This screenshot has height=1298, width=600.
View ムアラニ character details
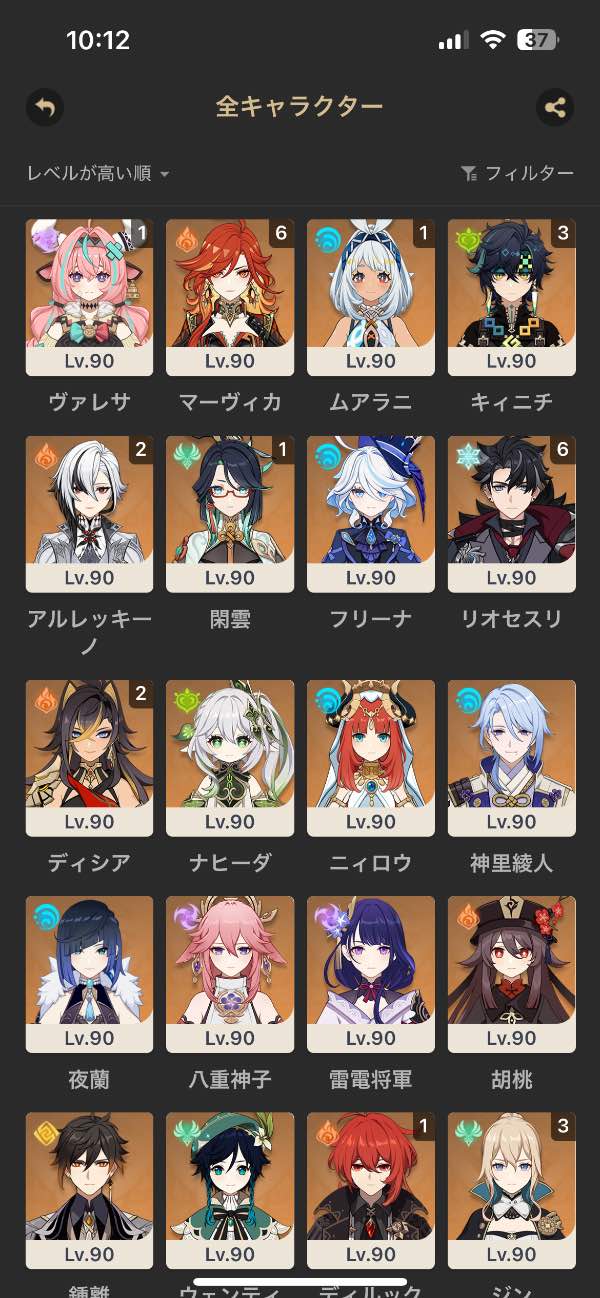coord(371,298)
